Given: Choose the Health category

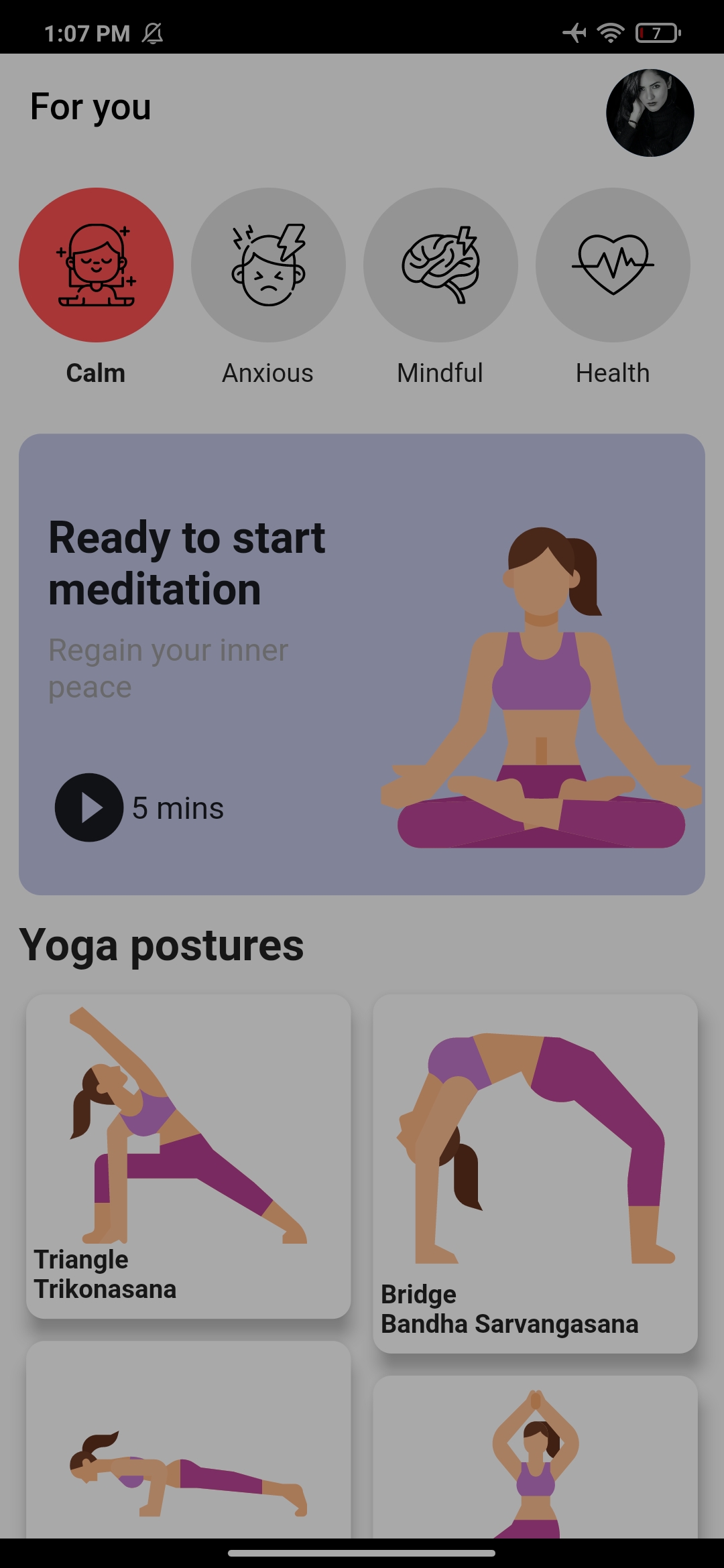Looking at the screenshot, I should coord(613,265).
